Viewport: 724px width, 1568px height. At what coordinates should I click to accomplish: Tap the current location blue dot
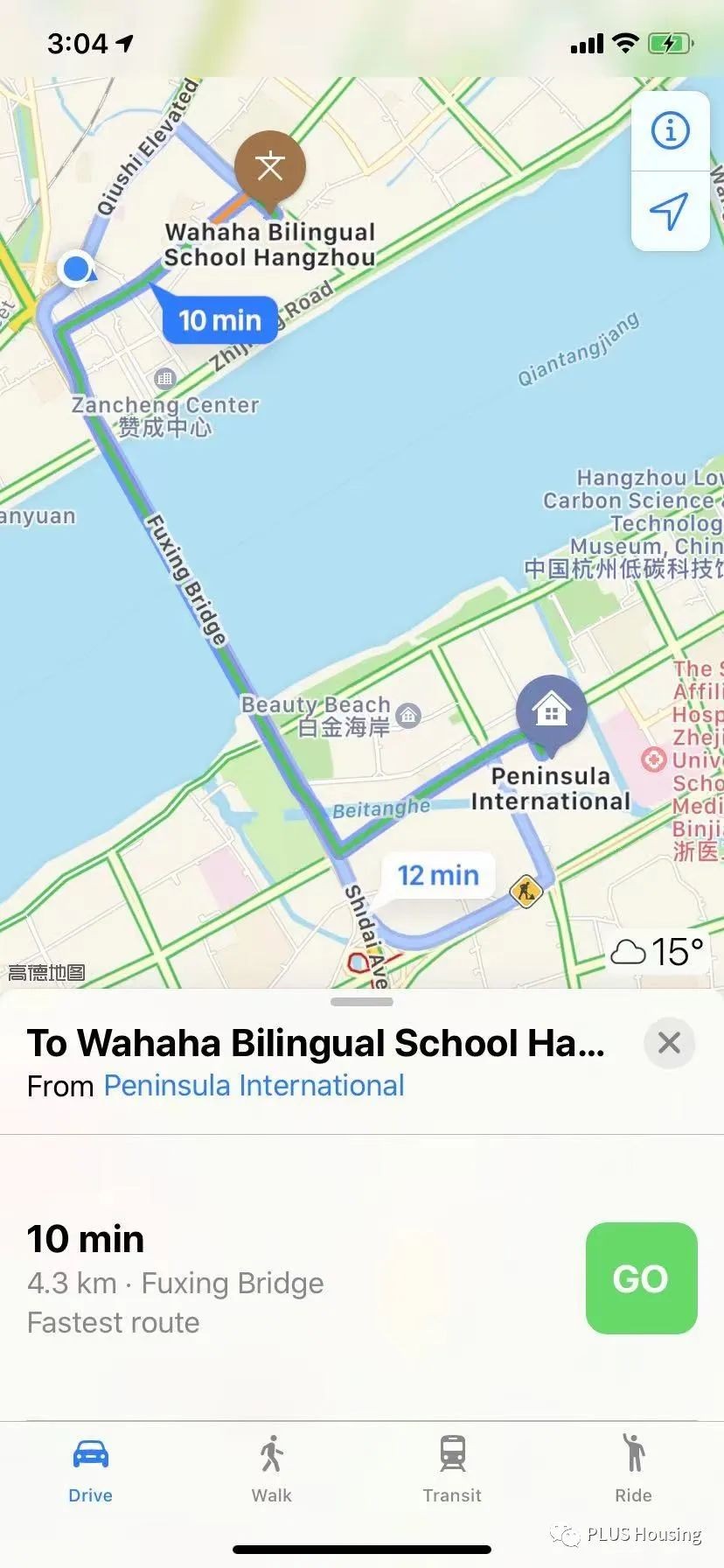click(x=77, y=269)
